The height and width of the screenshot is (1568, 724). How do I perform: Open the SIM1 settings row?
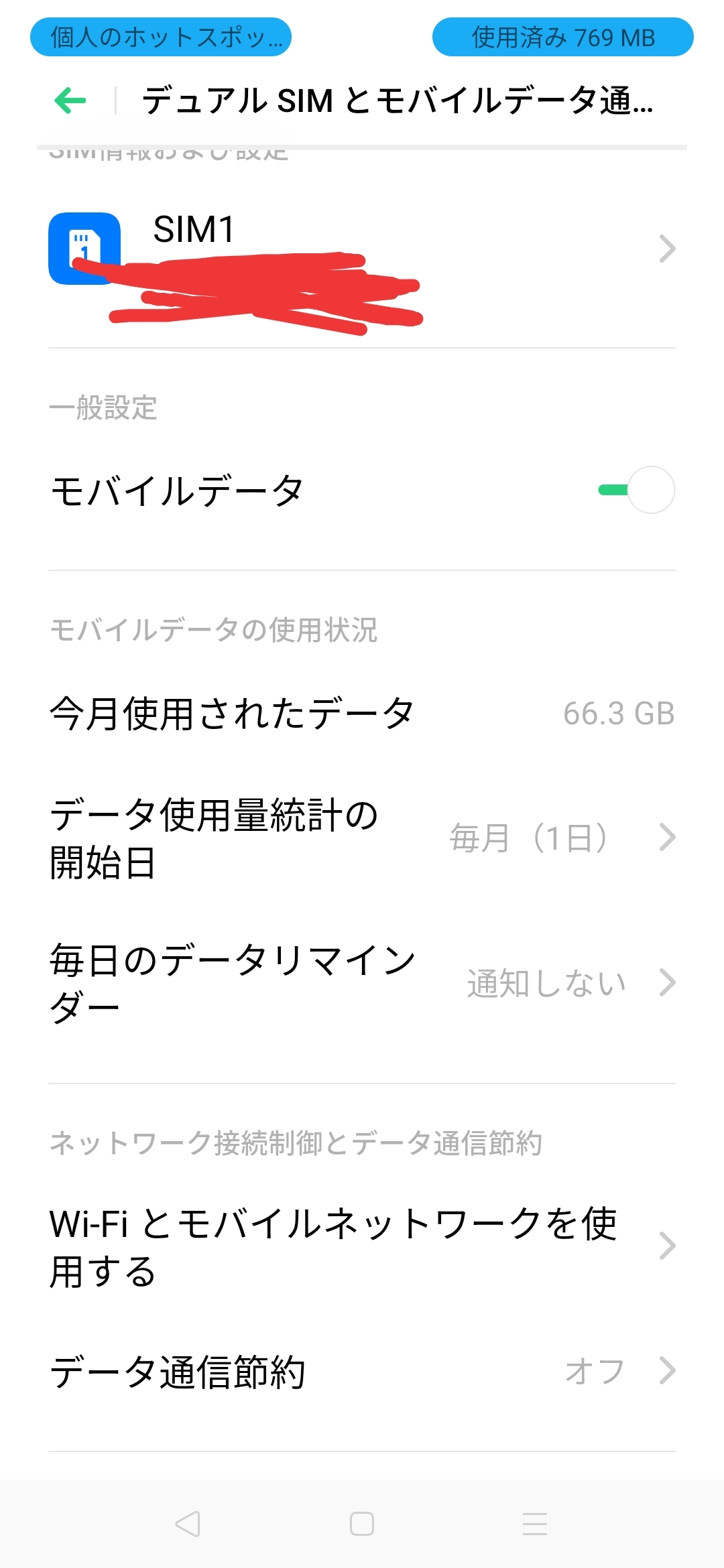click(x=362, y=249)
